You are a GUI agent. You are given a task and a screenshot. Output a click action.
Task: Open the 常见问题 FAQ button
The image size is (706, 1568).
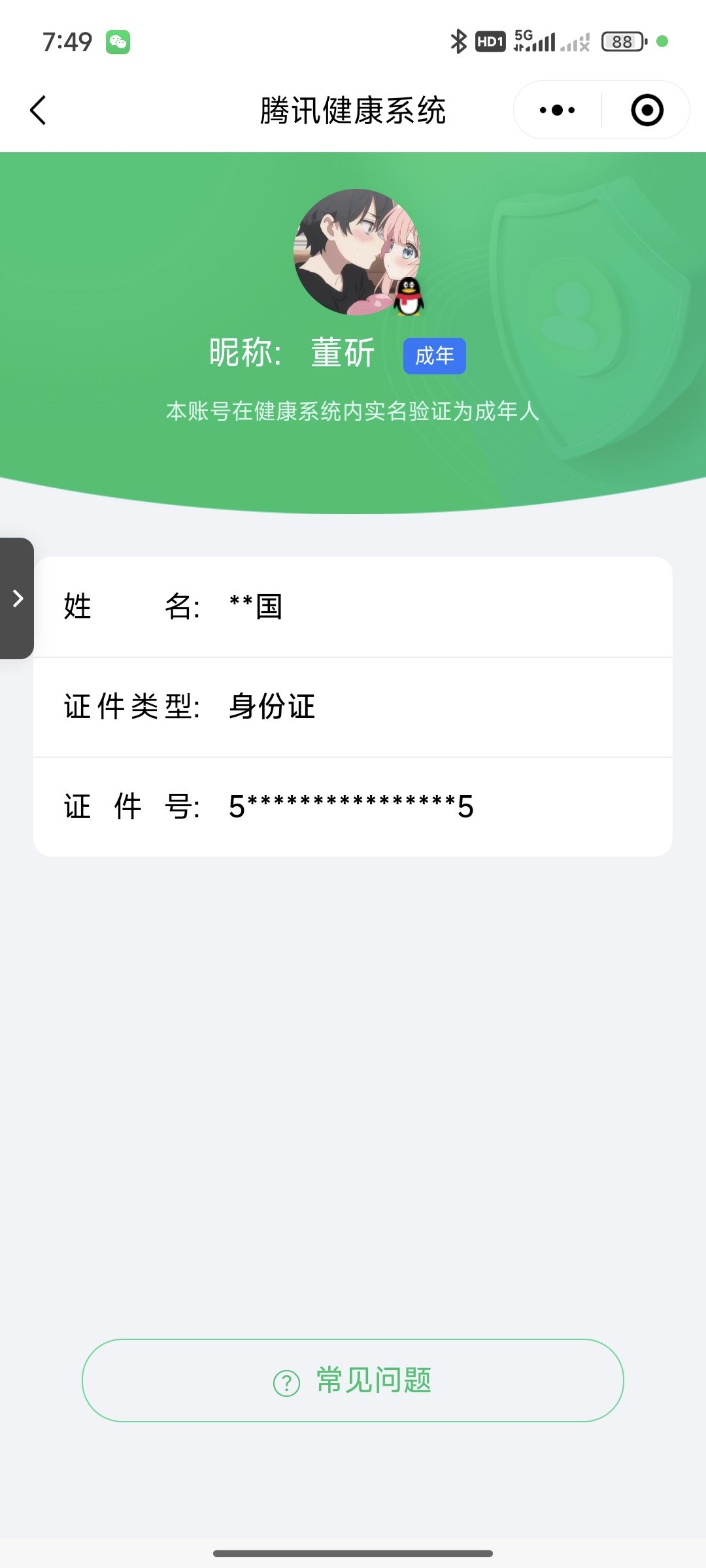click(353, 1380)
